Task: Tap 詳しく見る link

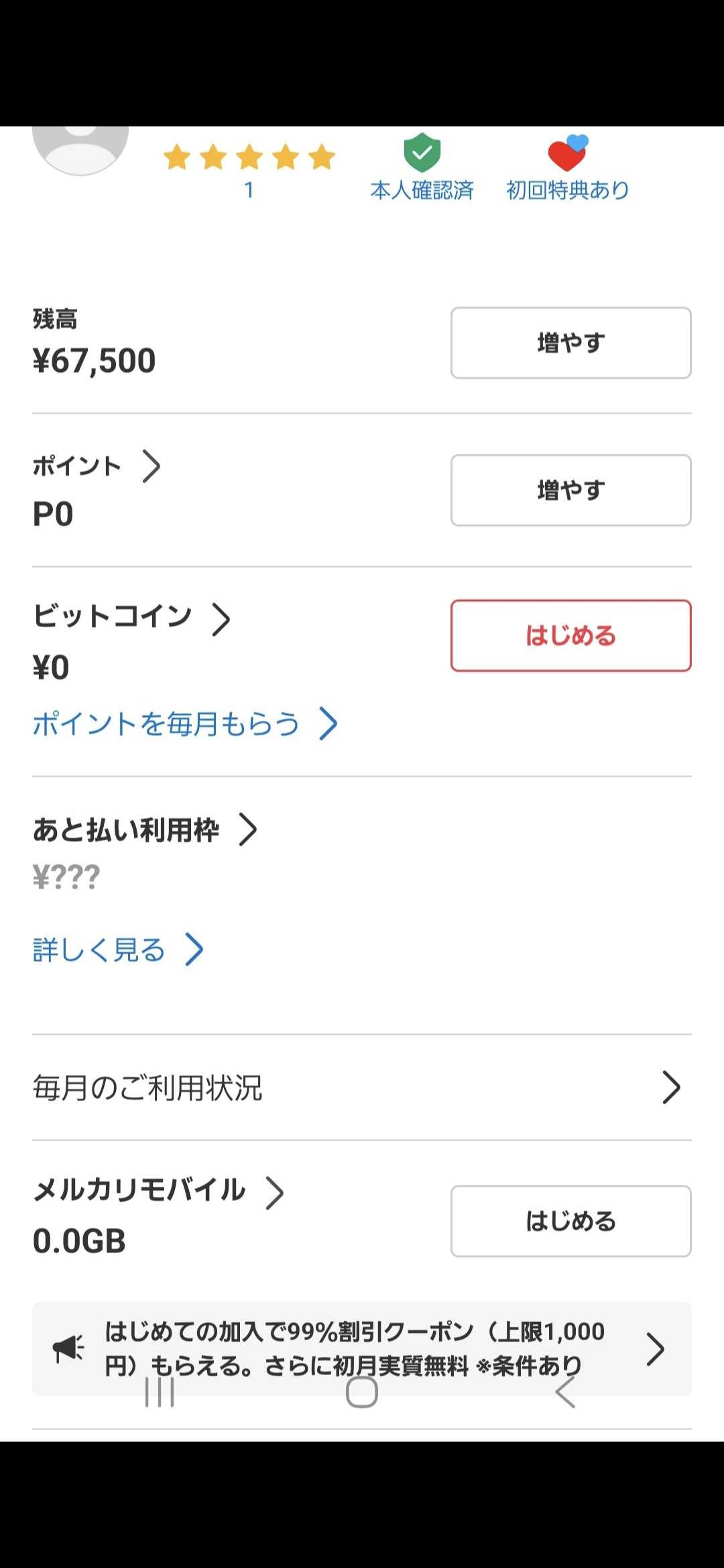Action: [117, 950]
